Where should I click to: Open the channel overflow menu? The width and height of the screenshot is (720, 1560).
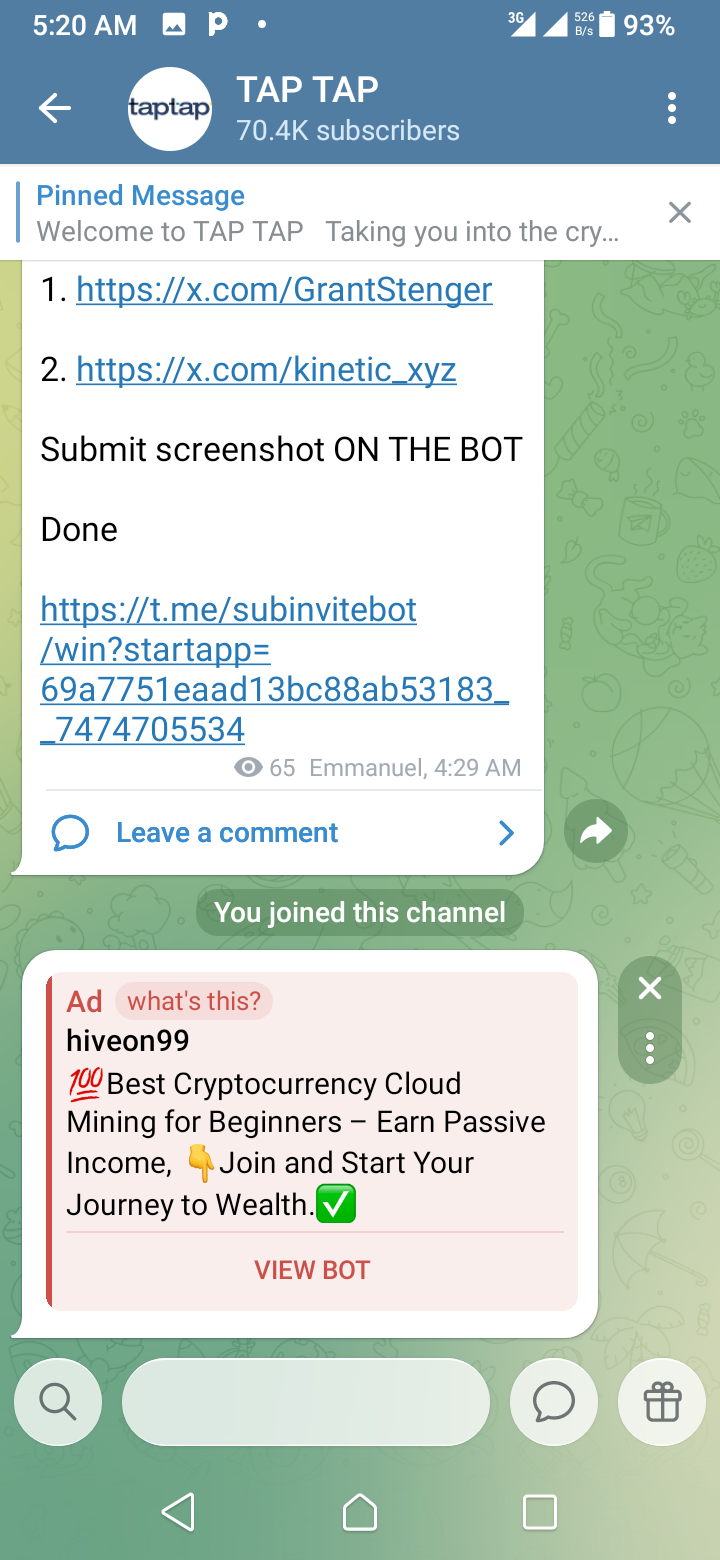coord(672,108)
